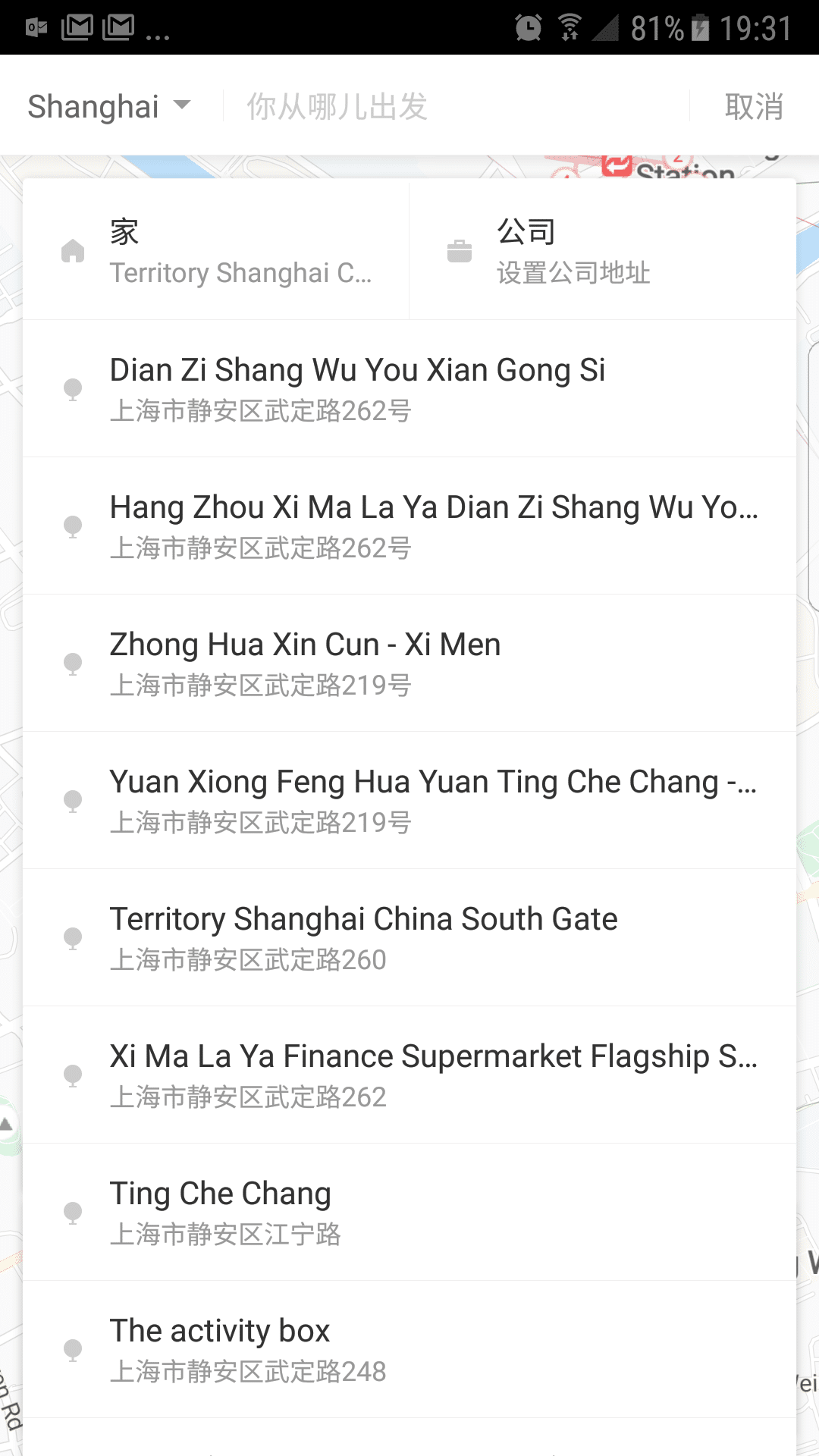
Task: Choose Dian Zi Shang Wu You Xian Gong Si
Action: coord(409,389)
